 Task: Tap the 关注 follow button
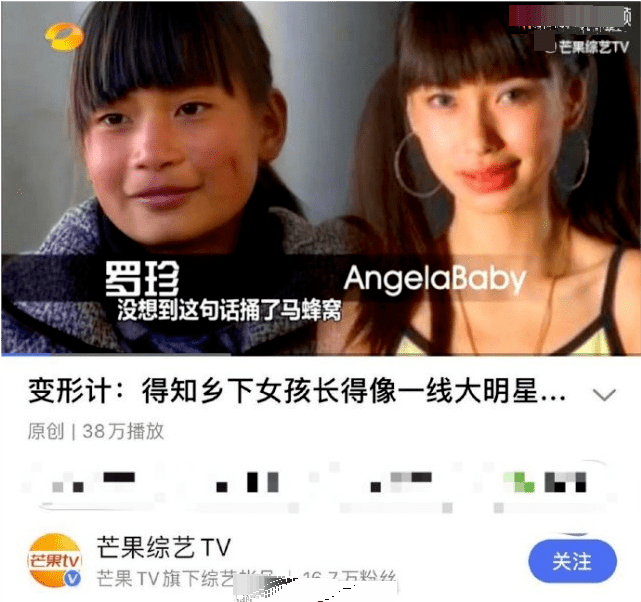tap(572, 560)
